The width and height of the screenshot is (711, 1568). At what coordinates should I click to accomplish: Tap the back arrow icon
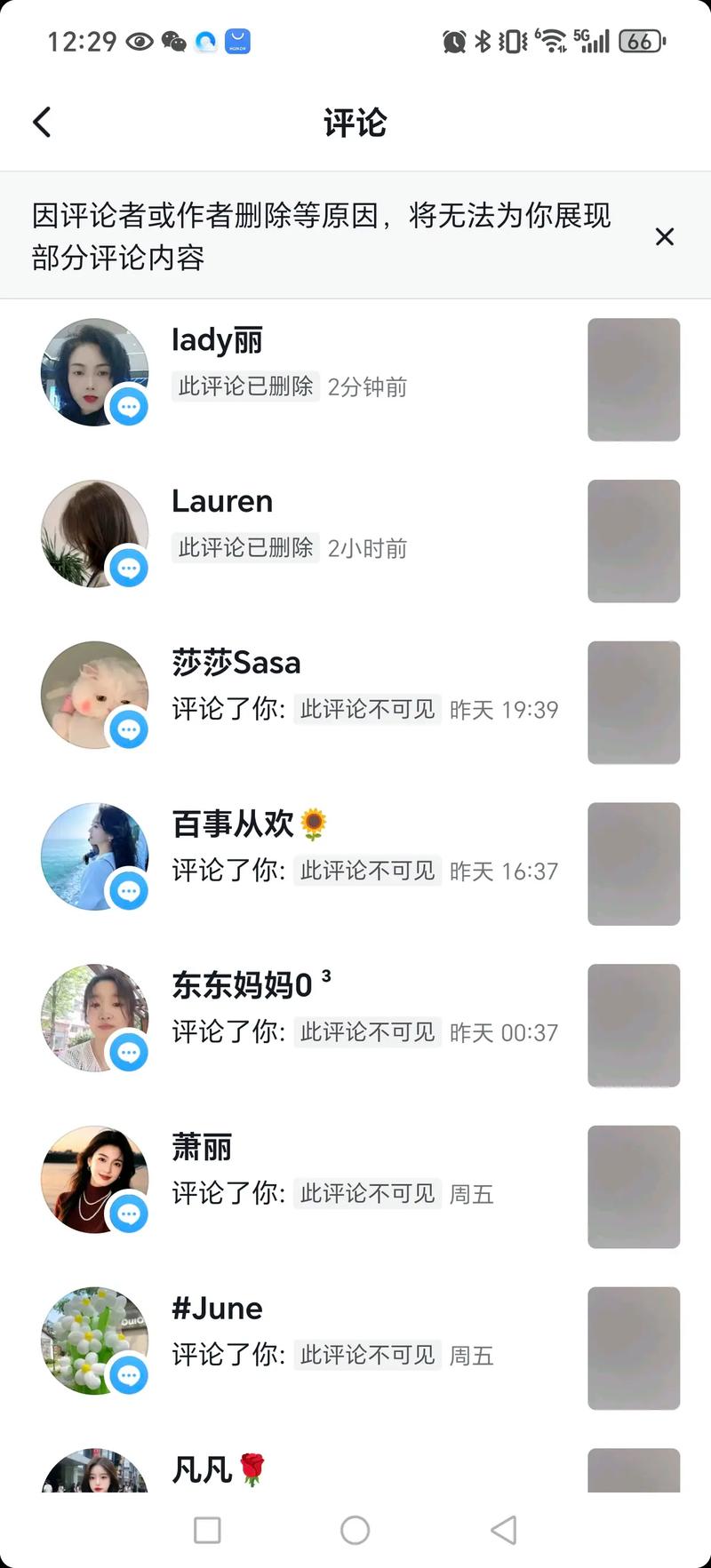pyautogui.click(x=42, y=122)
